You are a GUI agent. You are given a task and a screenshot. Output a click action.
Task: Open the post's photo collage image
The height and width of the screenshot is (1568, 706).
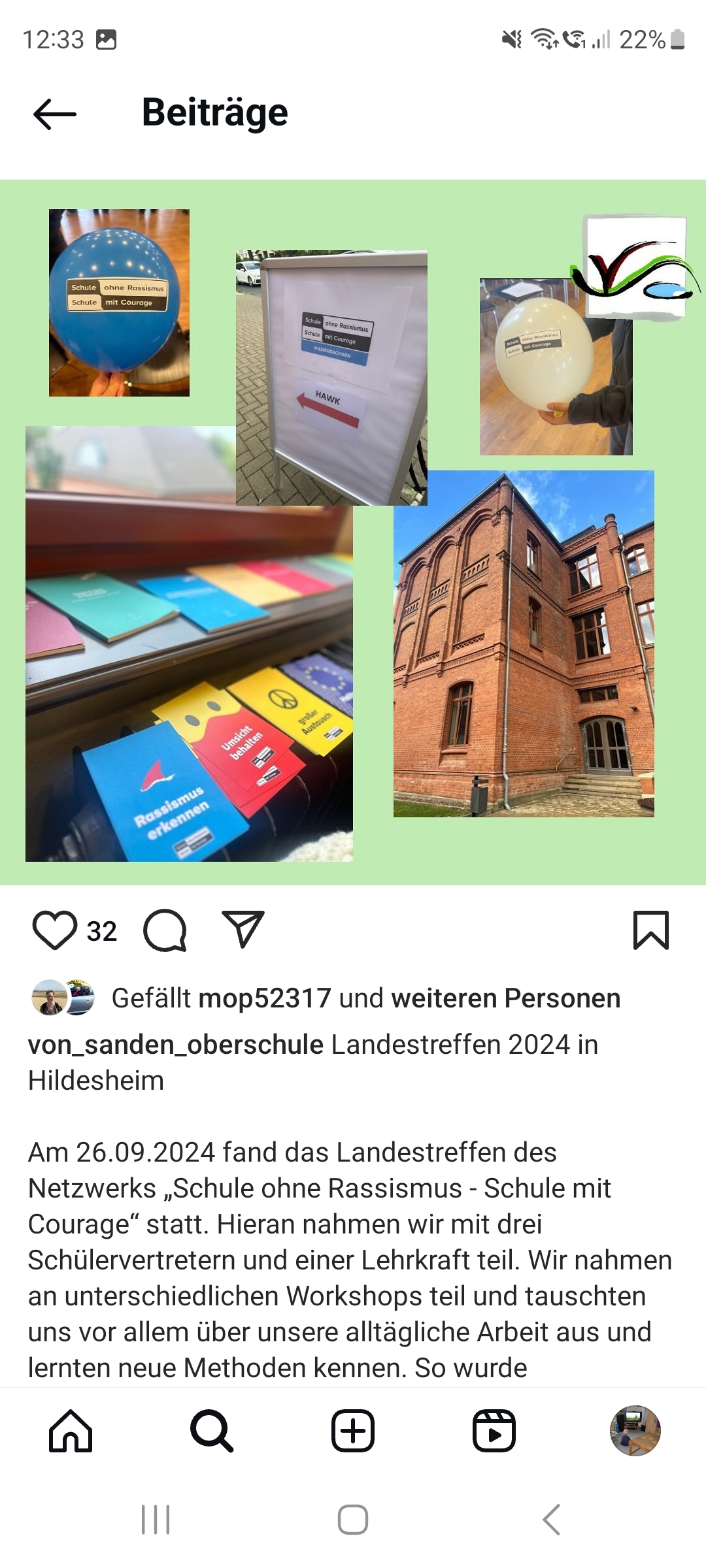pos(353,532)
